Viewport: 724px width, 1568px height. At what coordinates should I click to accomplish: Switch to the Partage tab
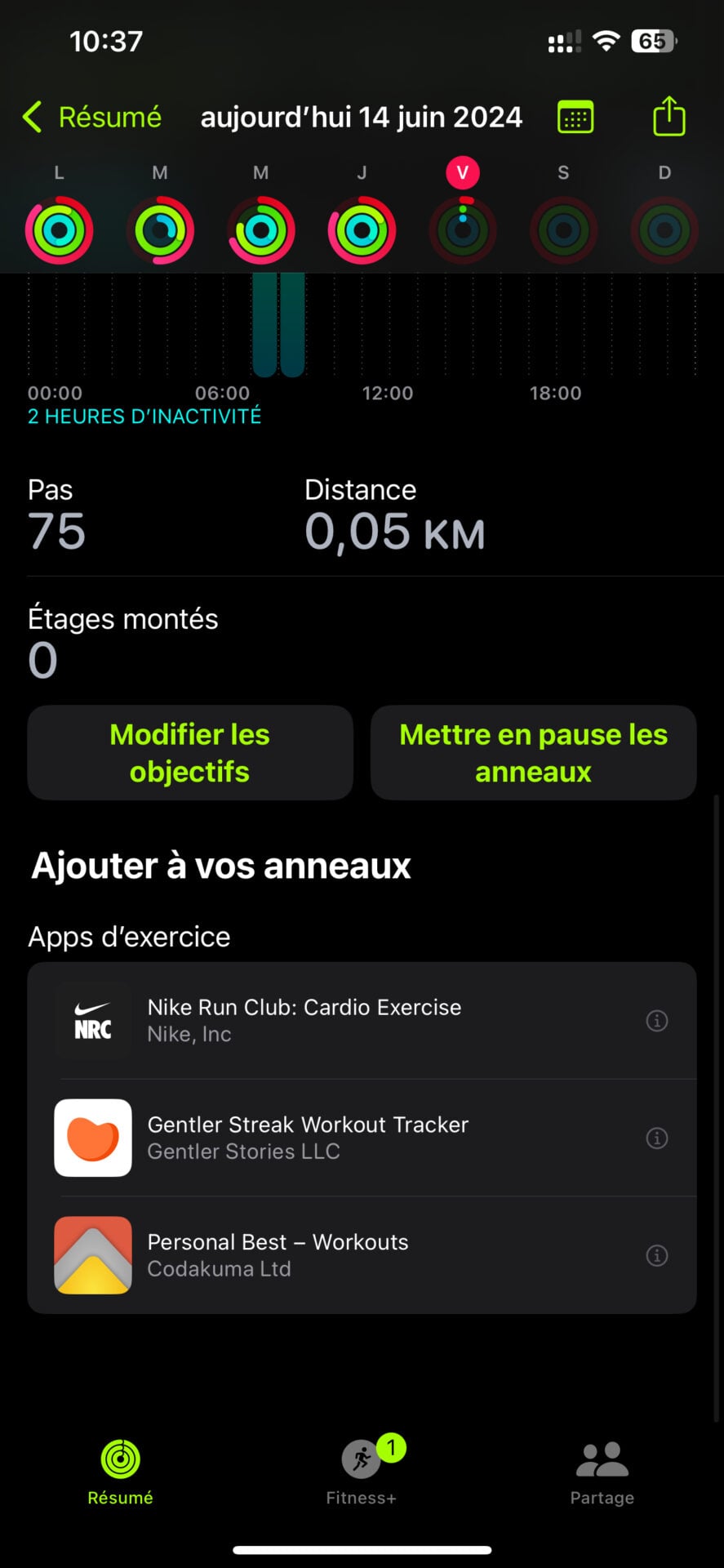coord(602,1472)
